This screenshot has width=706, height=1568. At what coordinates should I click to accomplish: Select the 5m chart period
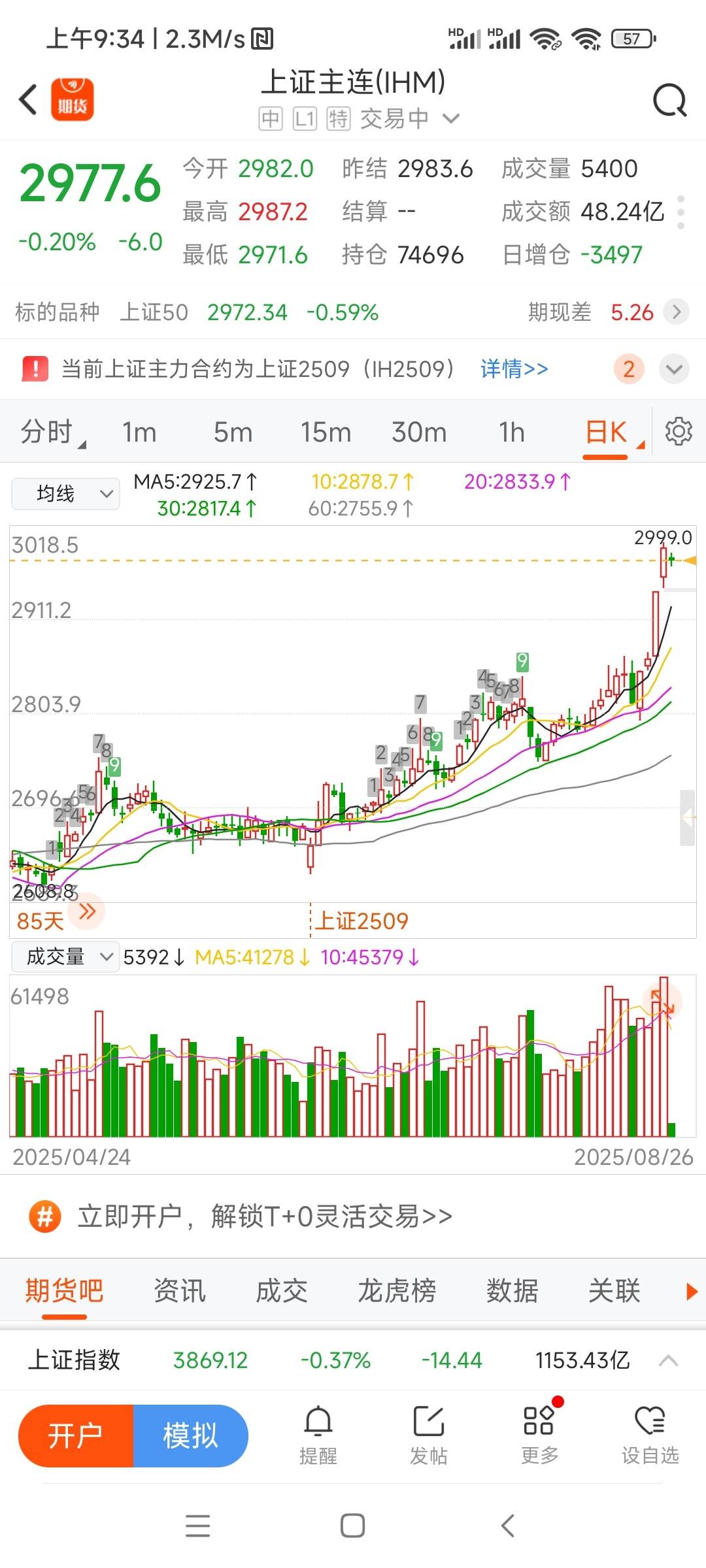click(x=233, y=433)
